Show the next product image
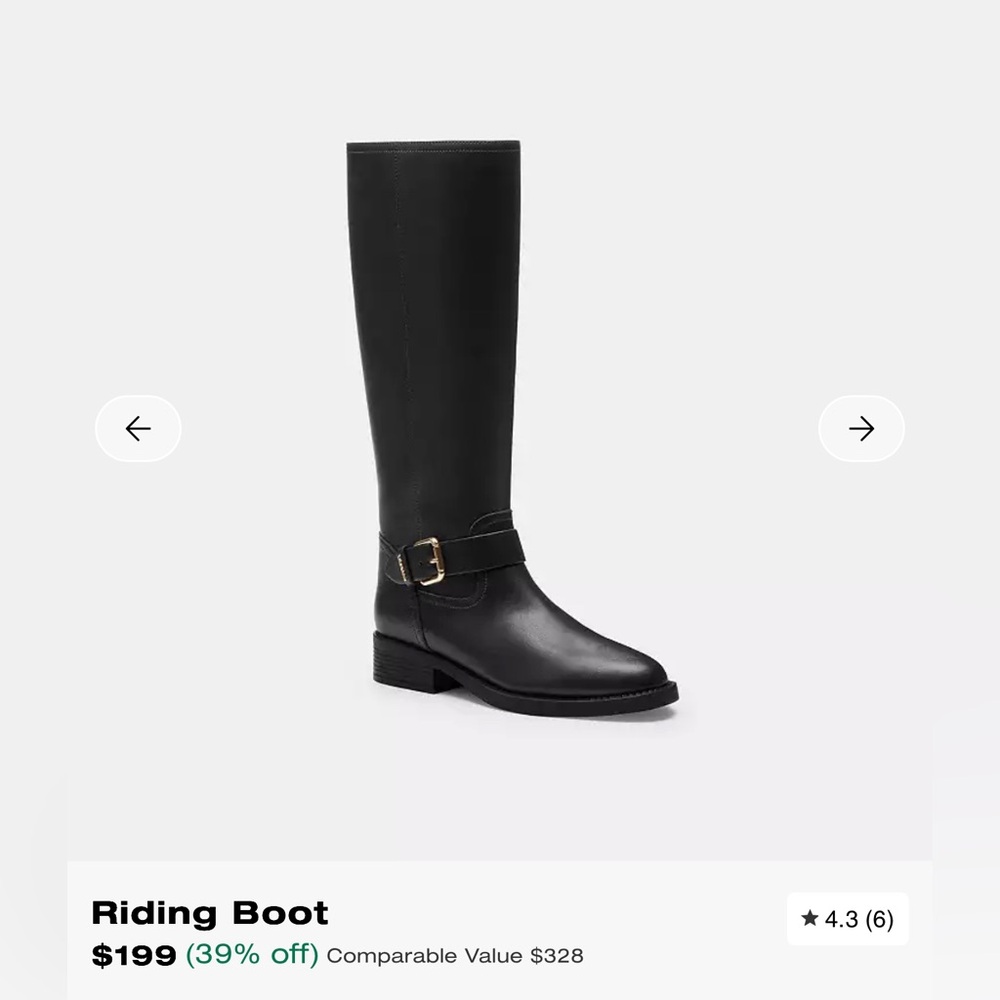 [x=861, y=429]
